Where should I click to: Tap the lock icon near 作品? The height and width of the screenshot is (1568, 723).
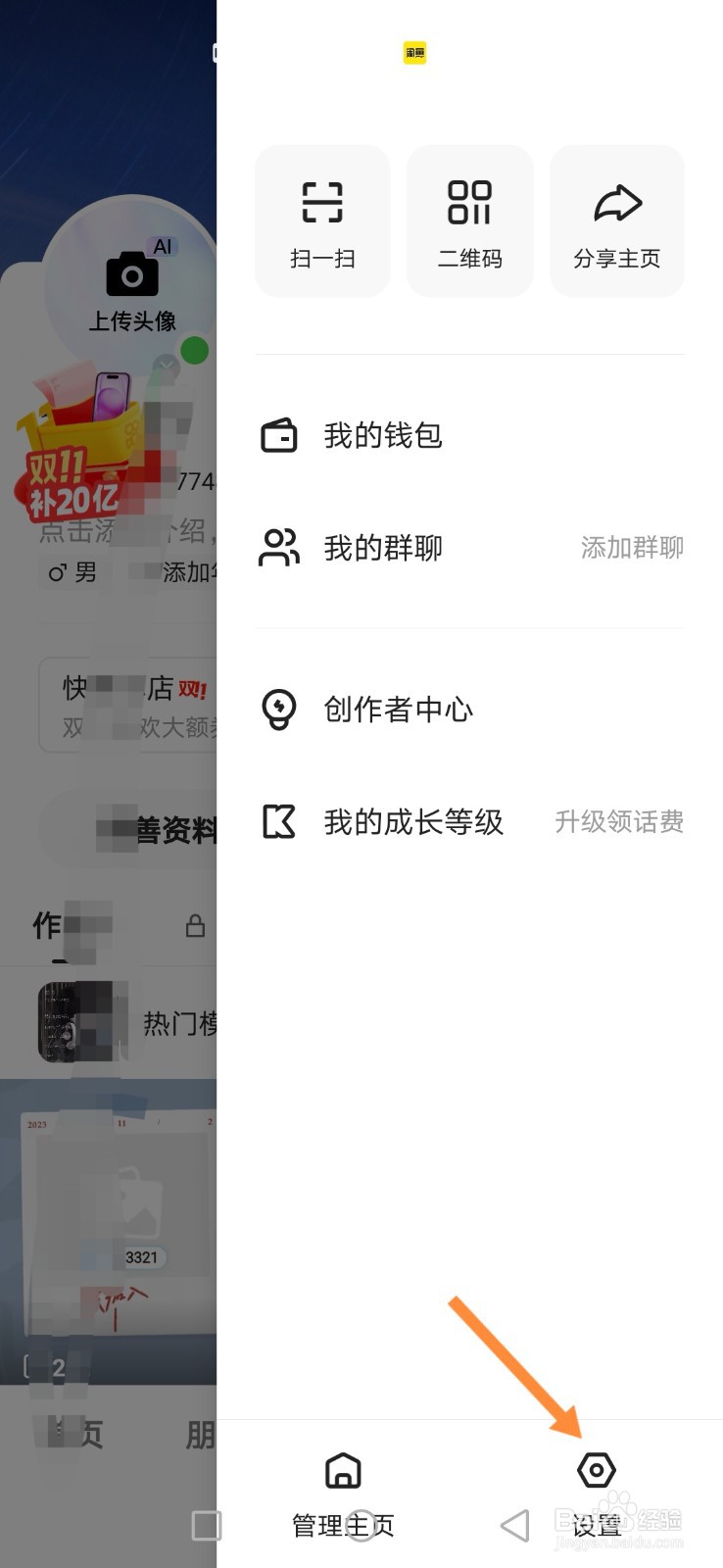click(193, 925)
